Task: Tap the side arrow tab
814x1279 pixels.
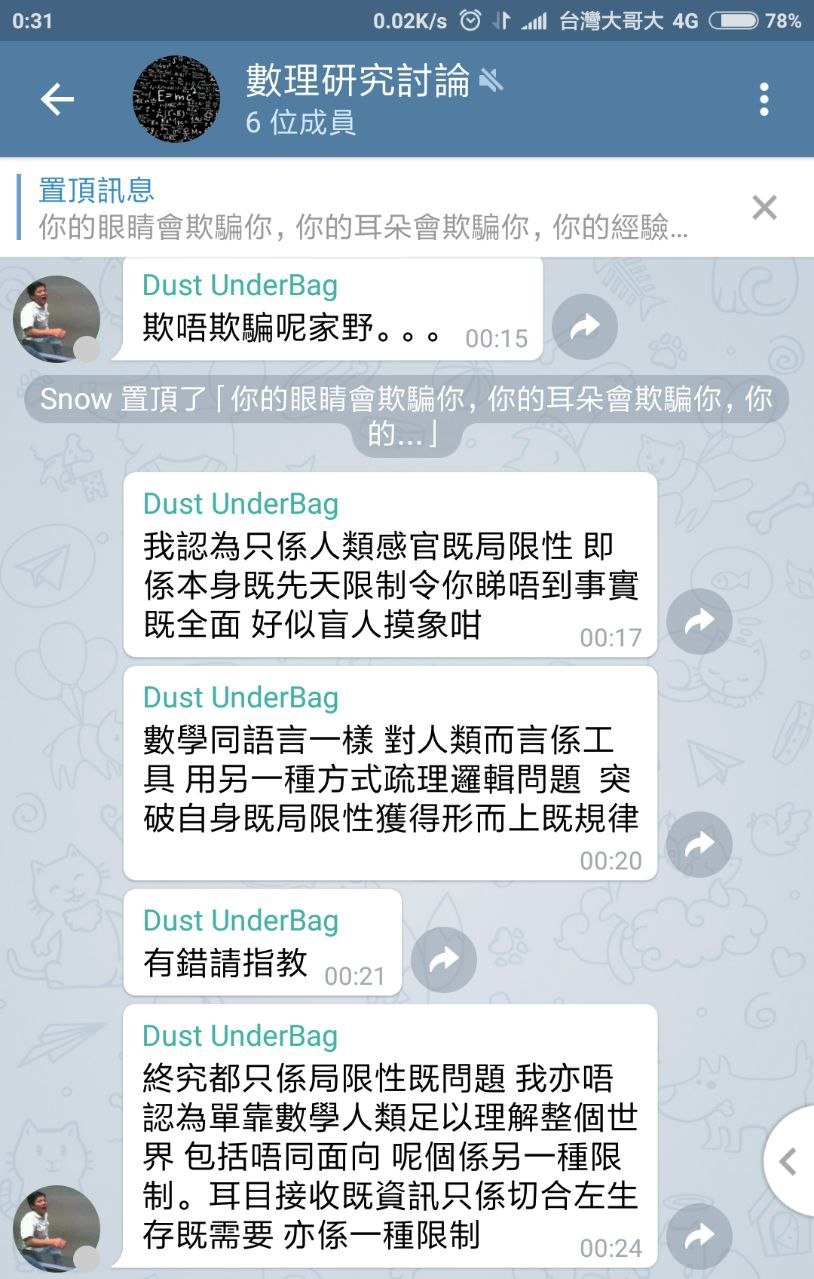Action: [790, 1161]
